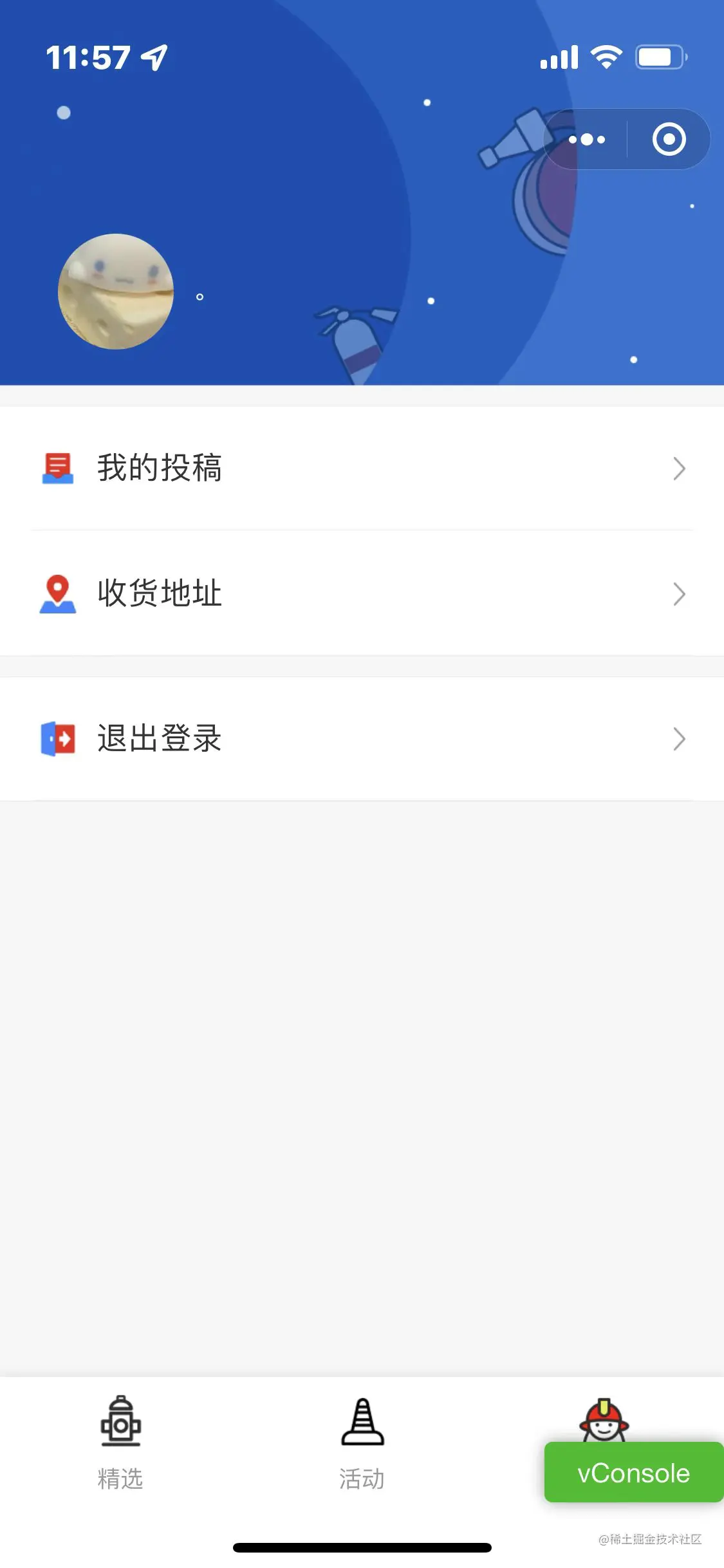
Task: Open 收货地址 shipping address
Action: tap(362, 593)
